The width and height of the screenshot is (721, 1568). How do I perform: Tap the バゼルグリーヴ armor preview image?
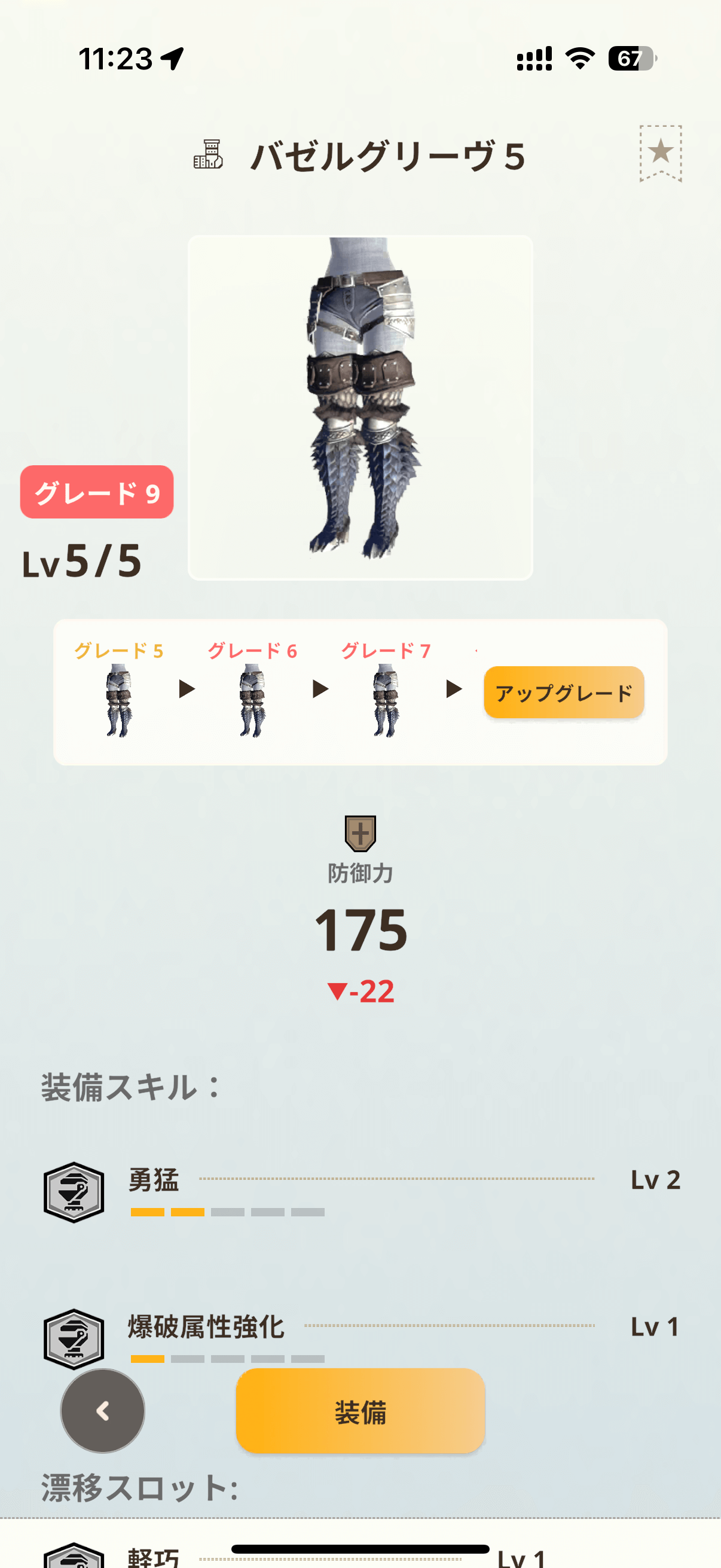click(x=360, y=407)
